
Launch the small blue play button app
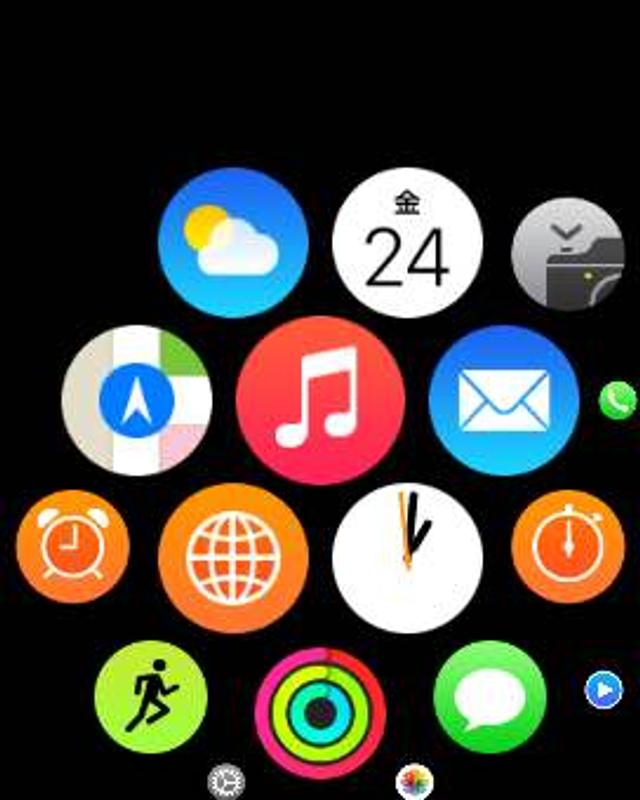click(603, 690)
